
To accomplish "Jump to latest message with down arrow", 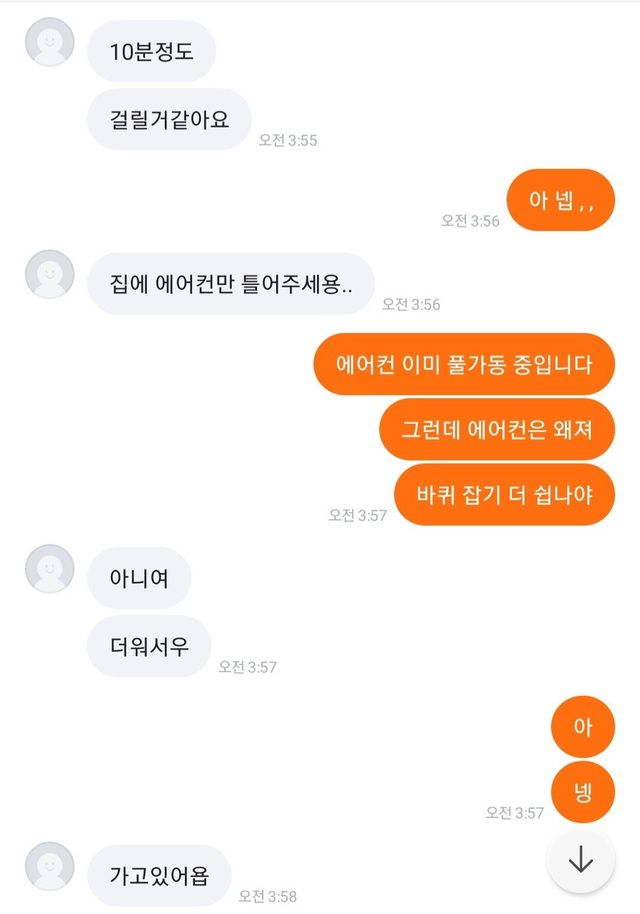I will point(581,861).
